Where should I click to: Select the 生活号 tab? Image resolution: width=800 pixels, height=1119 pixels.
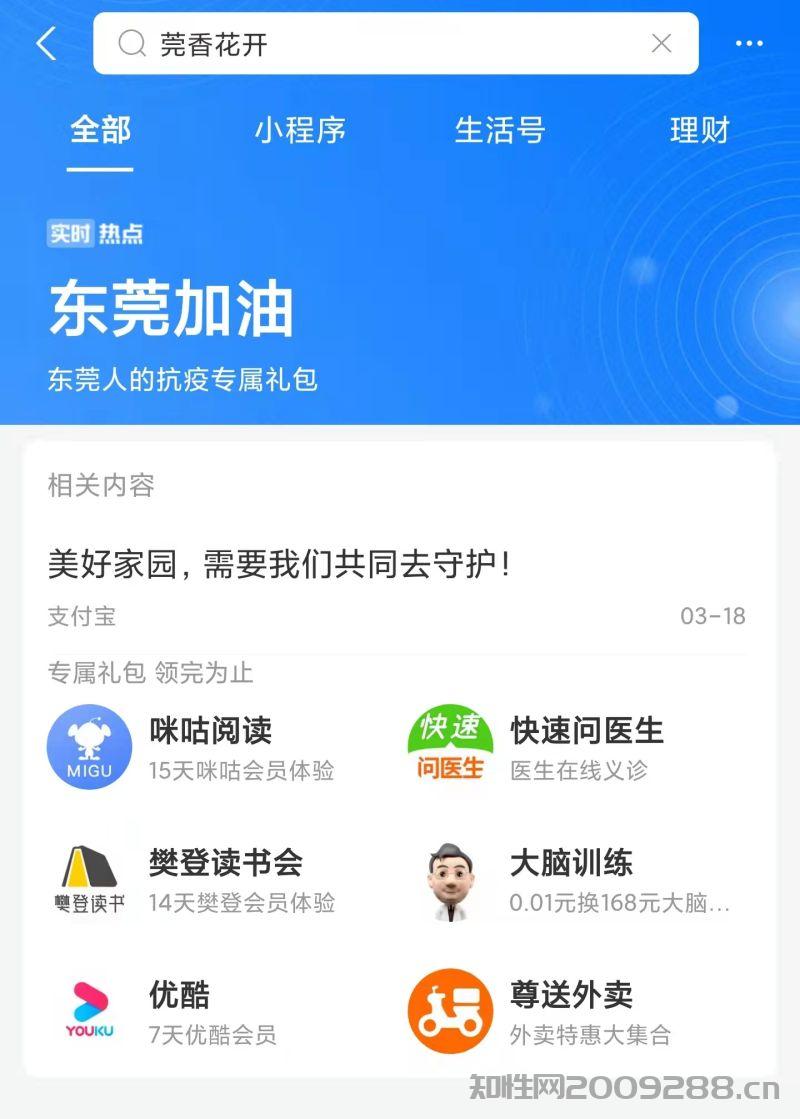point(500,131)
